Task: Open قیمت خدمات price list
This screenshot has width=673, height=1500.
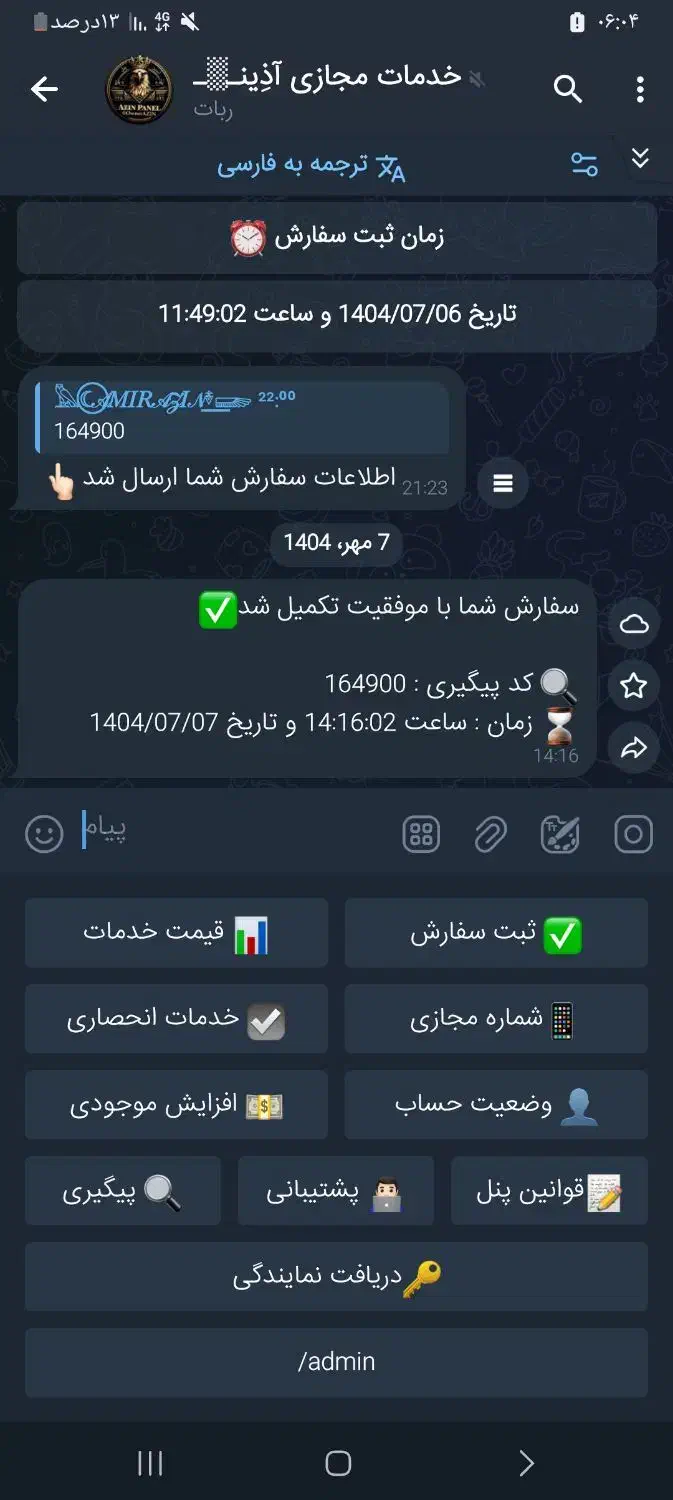Action: tap(176, 933)
